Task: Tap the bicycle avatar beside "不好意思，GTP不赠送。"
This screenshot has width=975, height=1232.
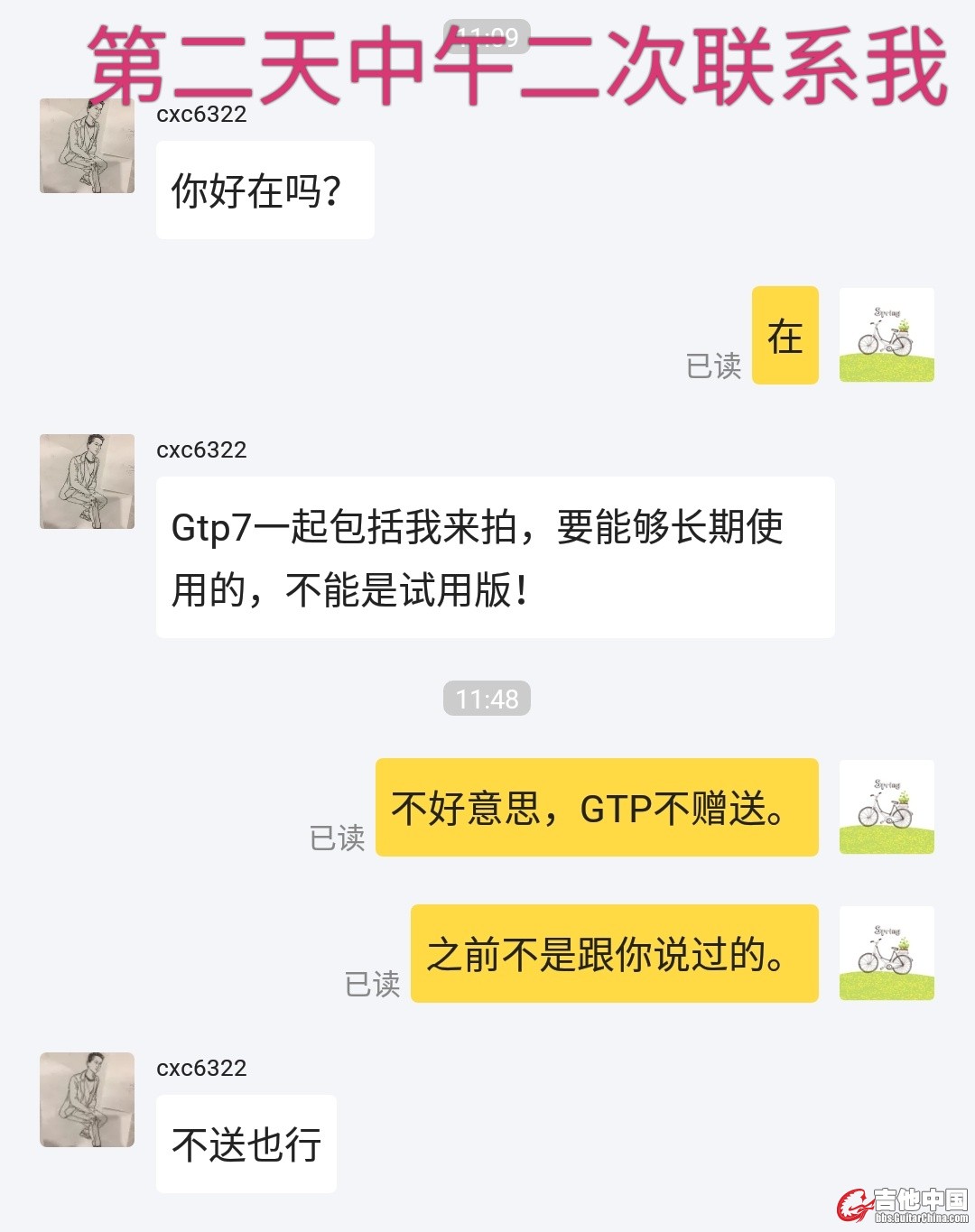Action: [x=887, y=807]
